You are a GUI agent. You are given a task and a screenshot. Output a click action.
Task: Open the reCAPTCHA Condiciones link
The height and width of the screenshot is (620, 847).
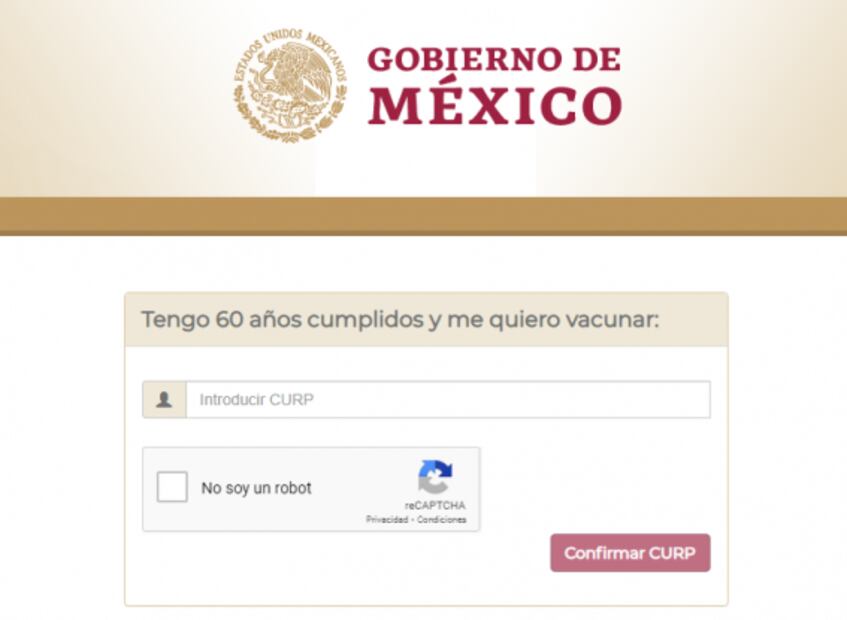point(441,520)
